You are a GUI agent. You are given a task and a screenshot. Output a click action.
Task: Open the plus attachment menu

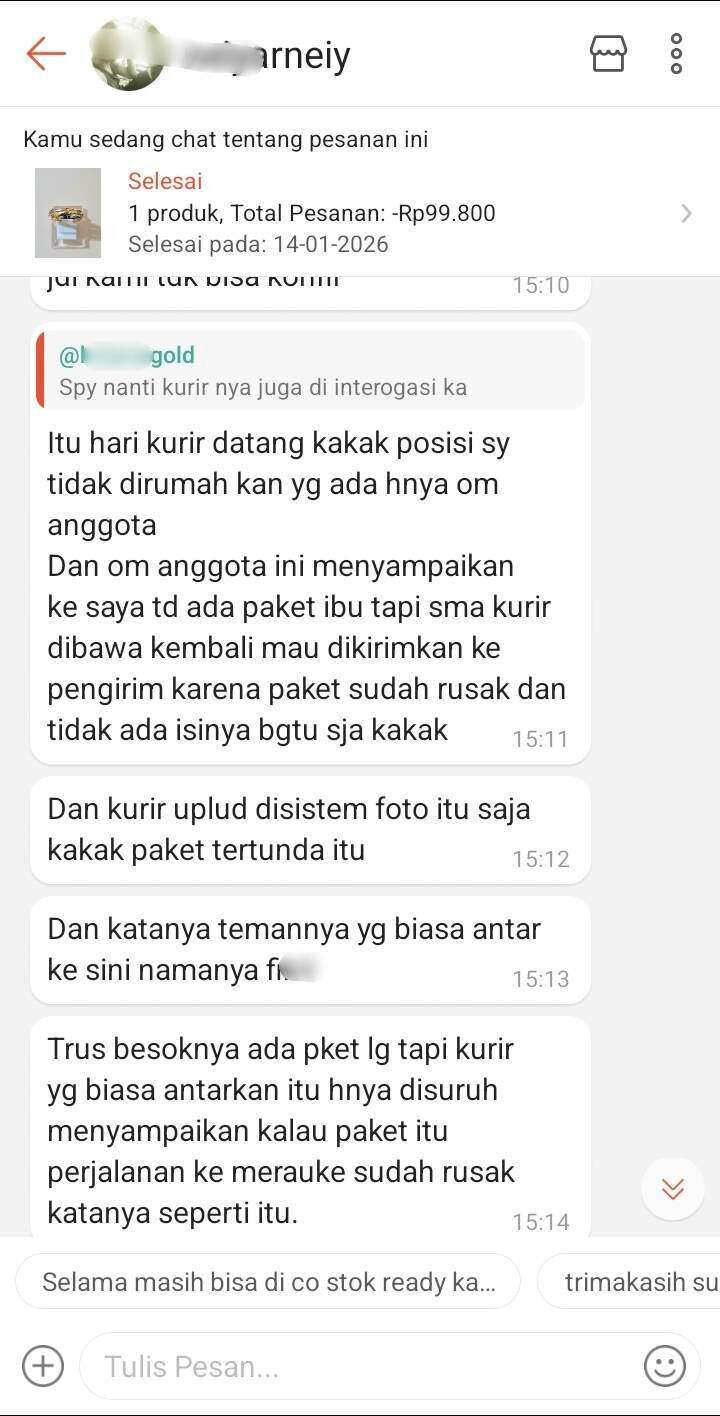pyautogui.click(x=43, y=1366)
